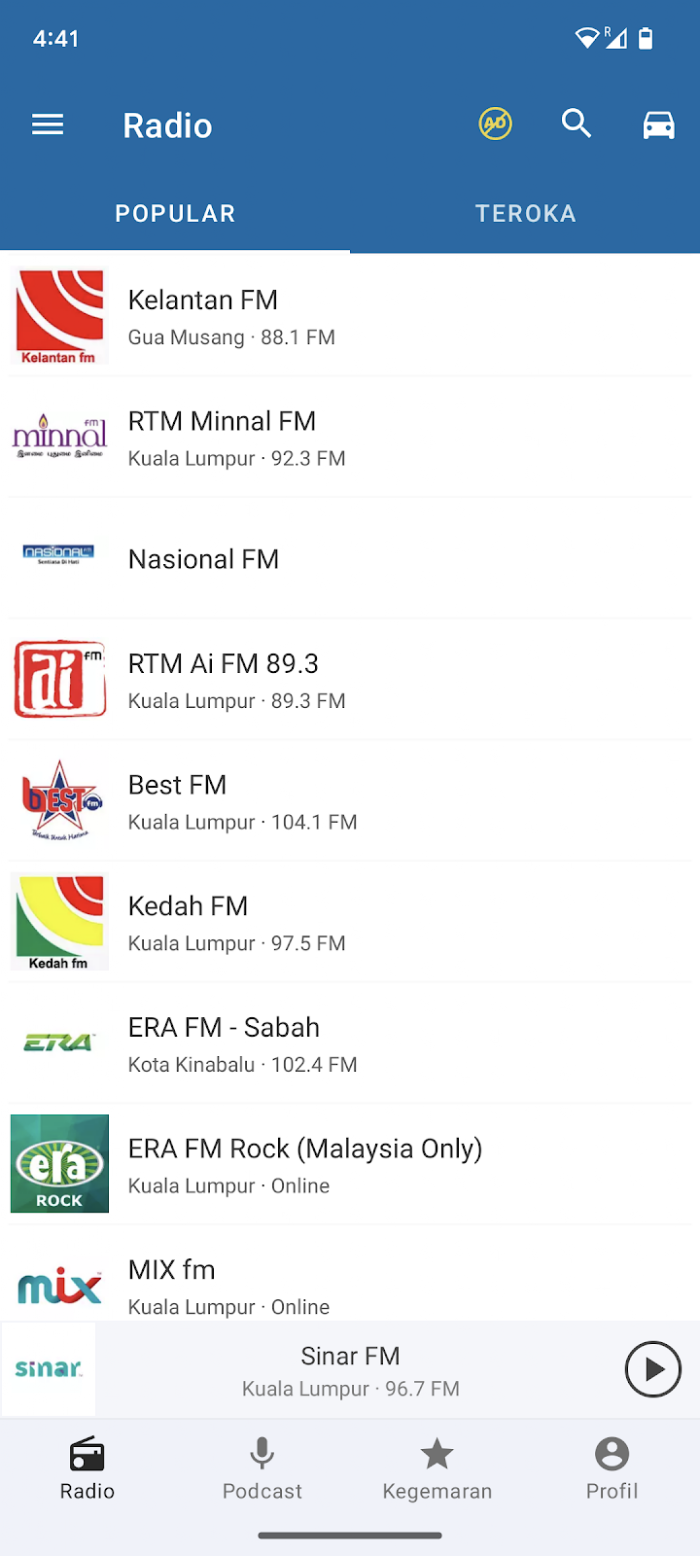Select RTM Ai FM 89.3
The image size is (700, 1556).
350,680
